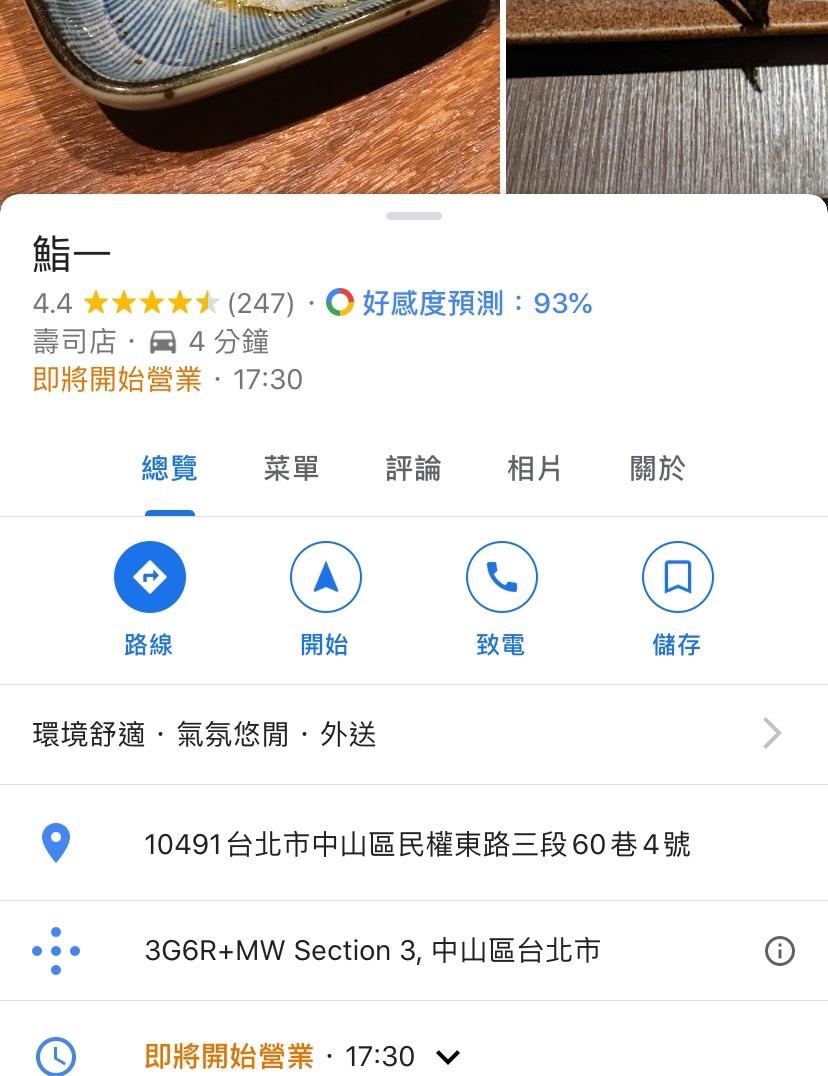View the 相片 photos tab

click(534, 469)
